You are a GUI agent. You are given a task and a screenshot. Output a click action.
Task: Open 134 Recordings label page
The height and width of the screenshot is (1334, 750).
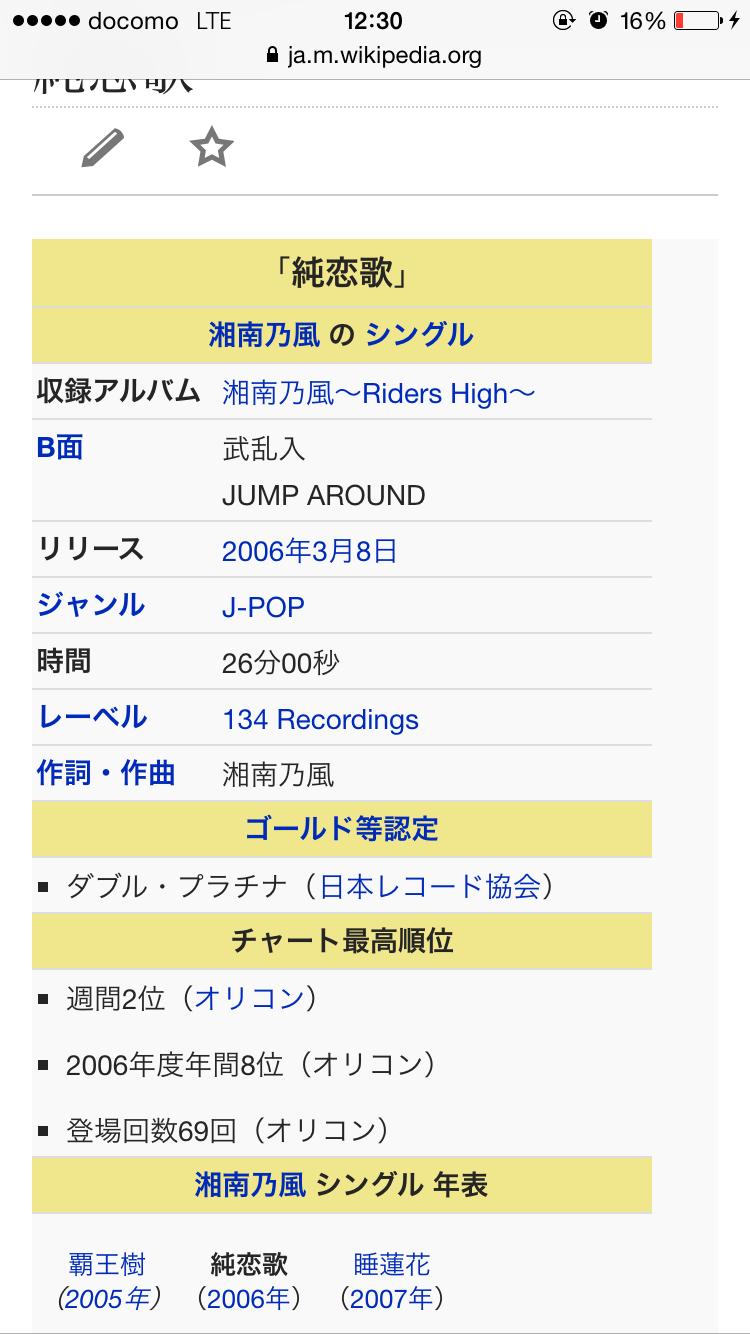[320, 719]
